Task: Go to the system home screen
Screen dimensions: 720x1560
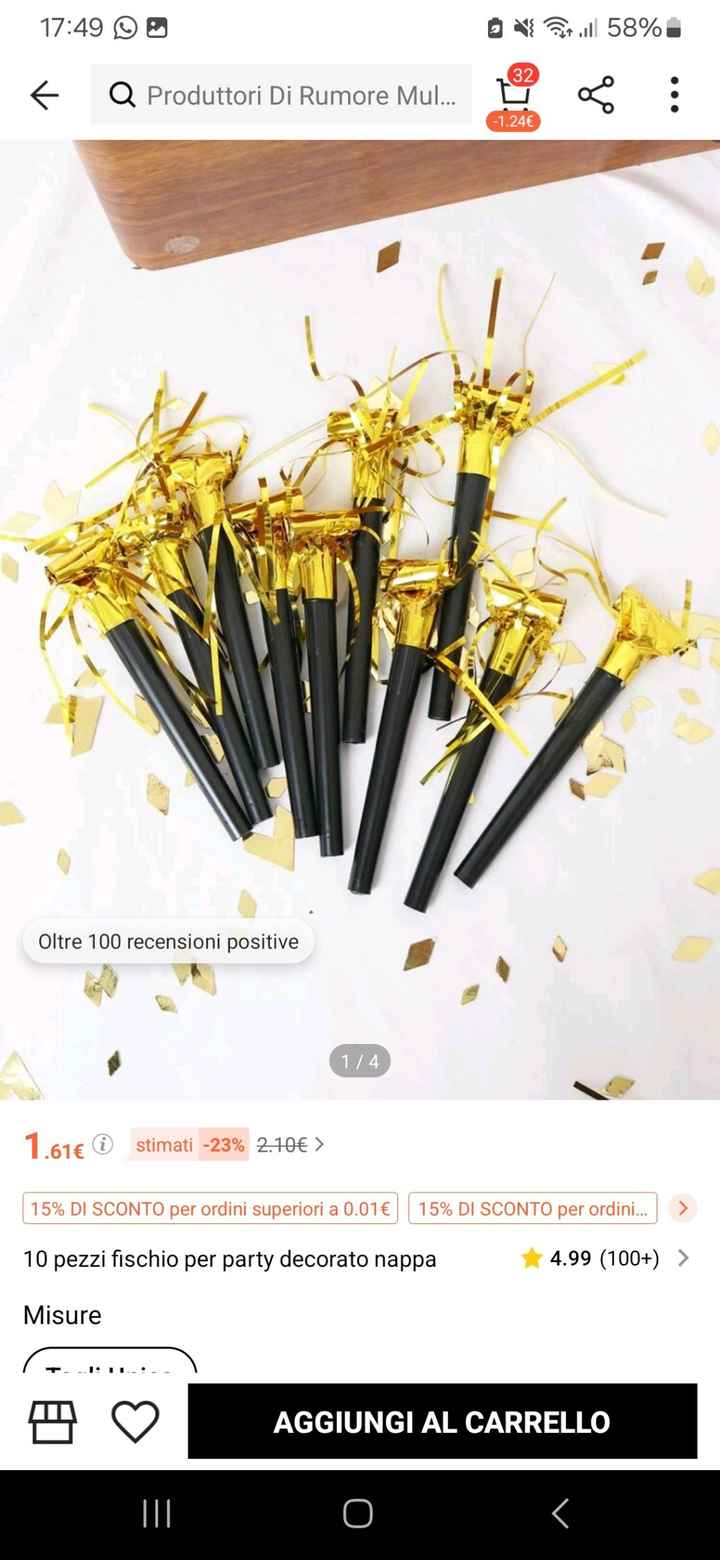Action: [x=358, y=1513]
